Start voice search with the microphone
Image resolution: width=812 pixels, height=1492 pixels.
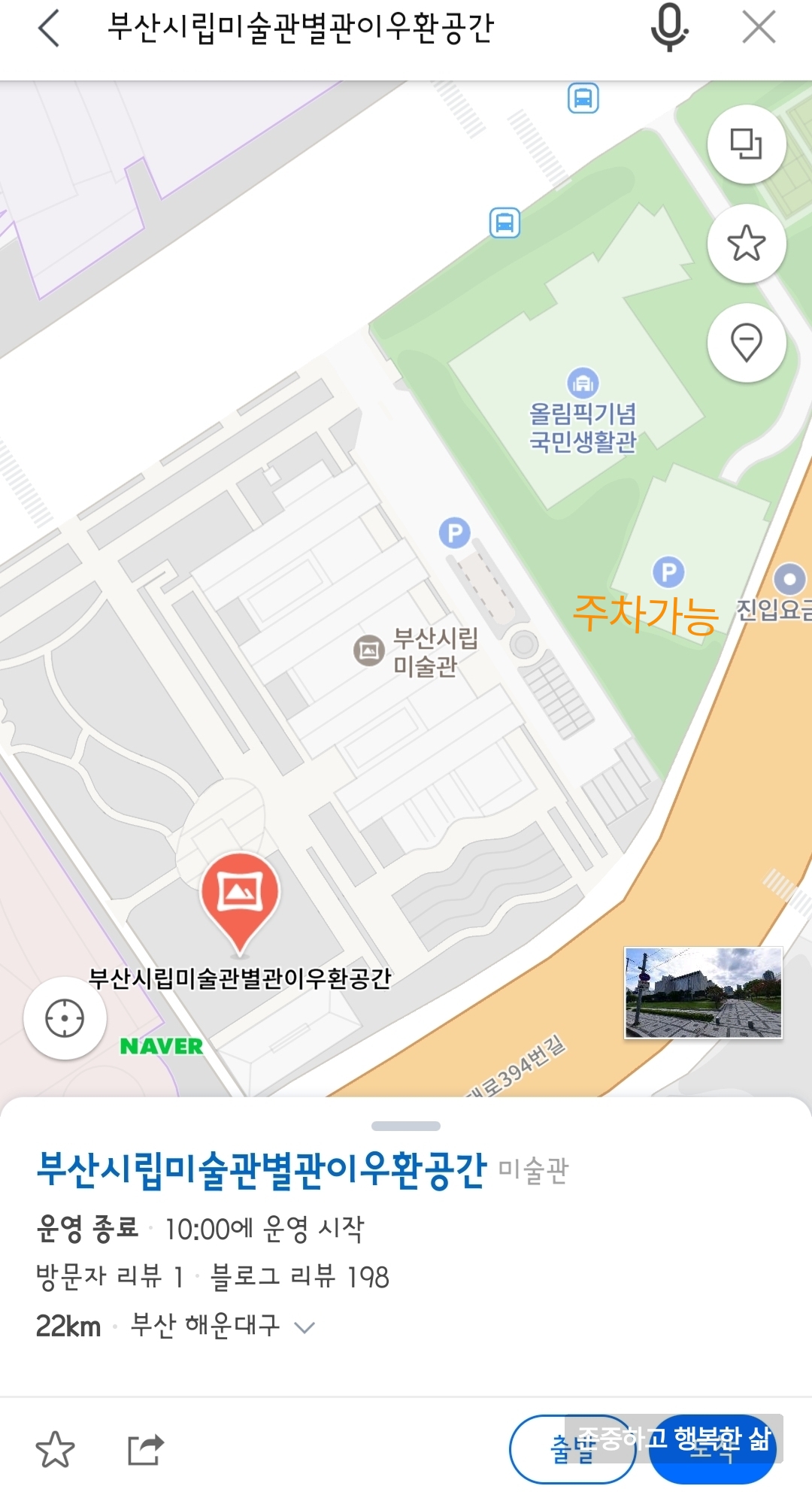pyautogui.click(x=668, y=28)
